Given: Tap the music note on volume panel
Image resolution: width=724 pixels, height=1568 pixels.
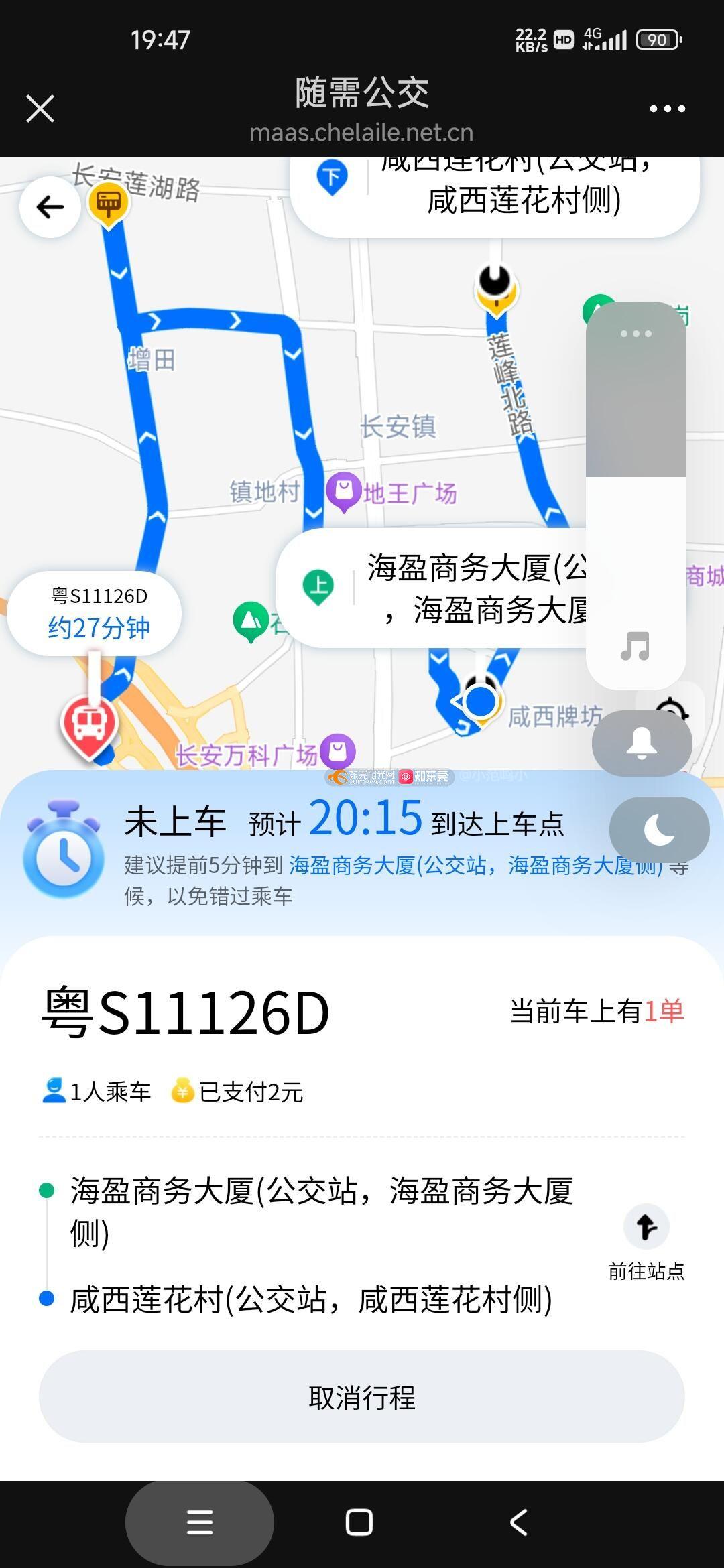Looking at the screenshot, I should 635,646.
